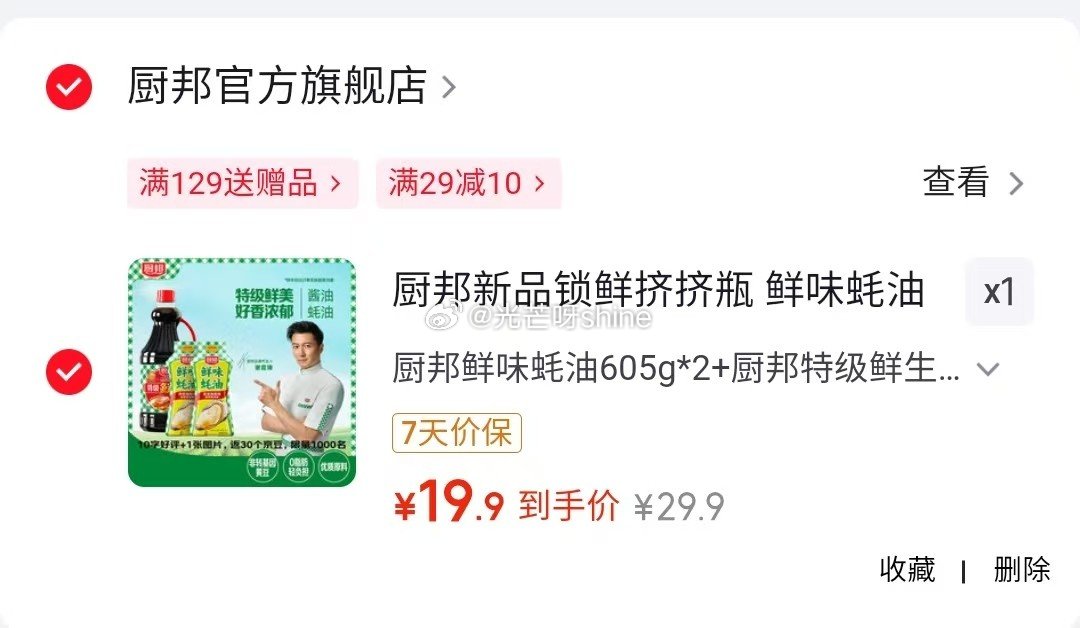Viewport: 1080px width, 628px height.
Task: Deselect the 鲜味蚝油 item checkbox
Action: (69, 373)
